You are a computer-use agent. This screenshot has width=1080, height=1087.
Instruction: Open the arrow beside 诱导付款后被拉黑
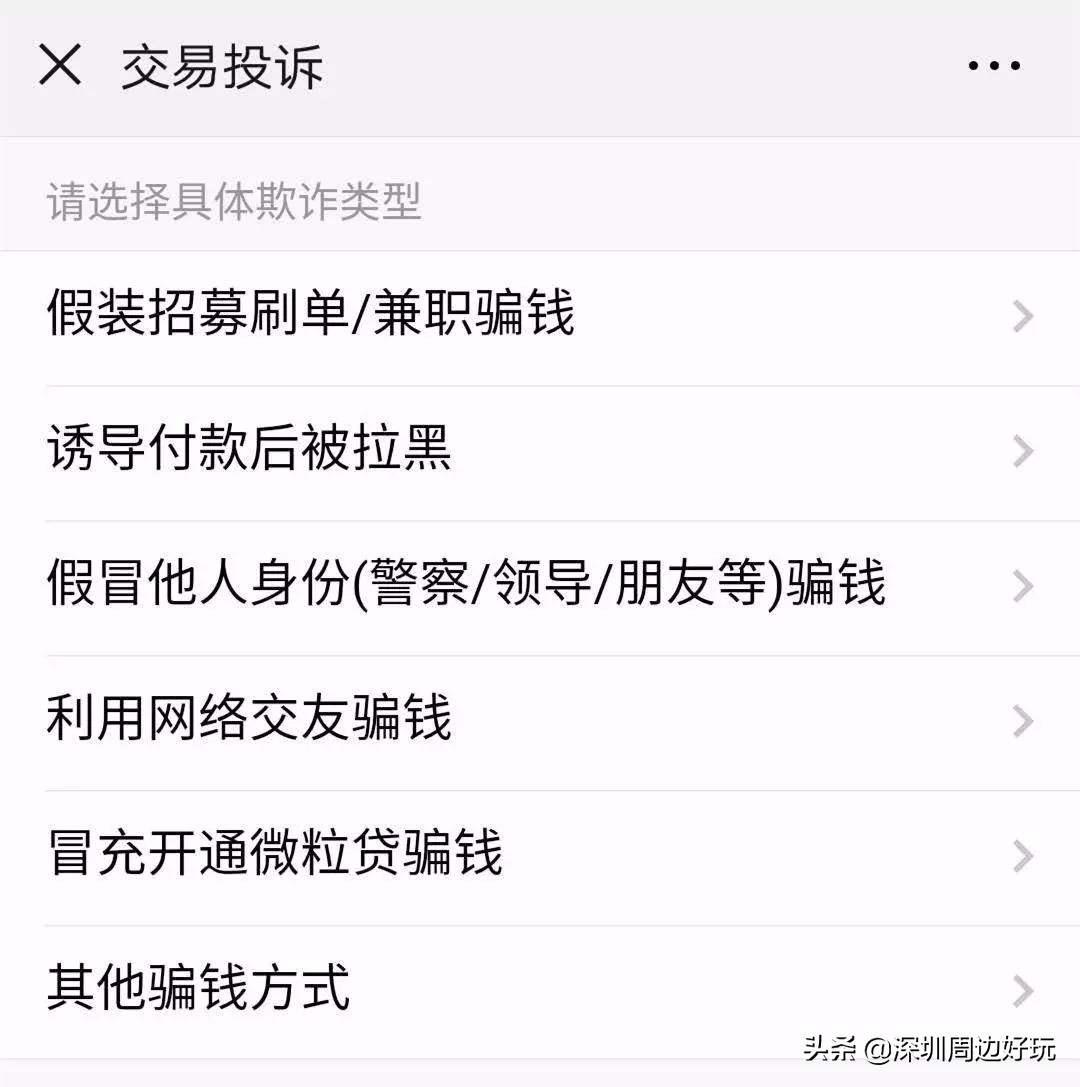[1020, 452]
